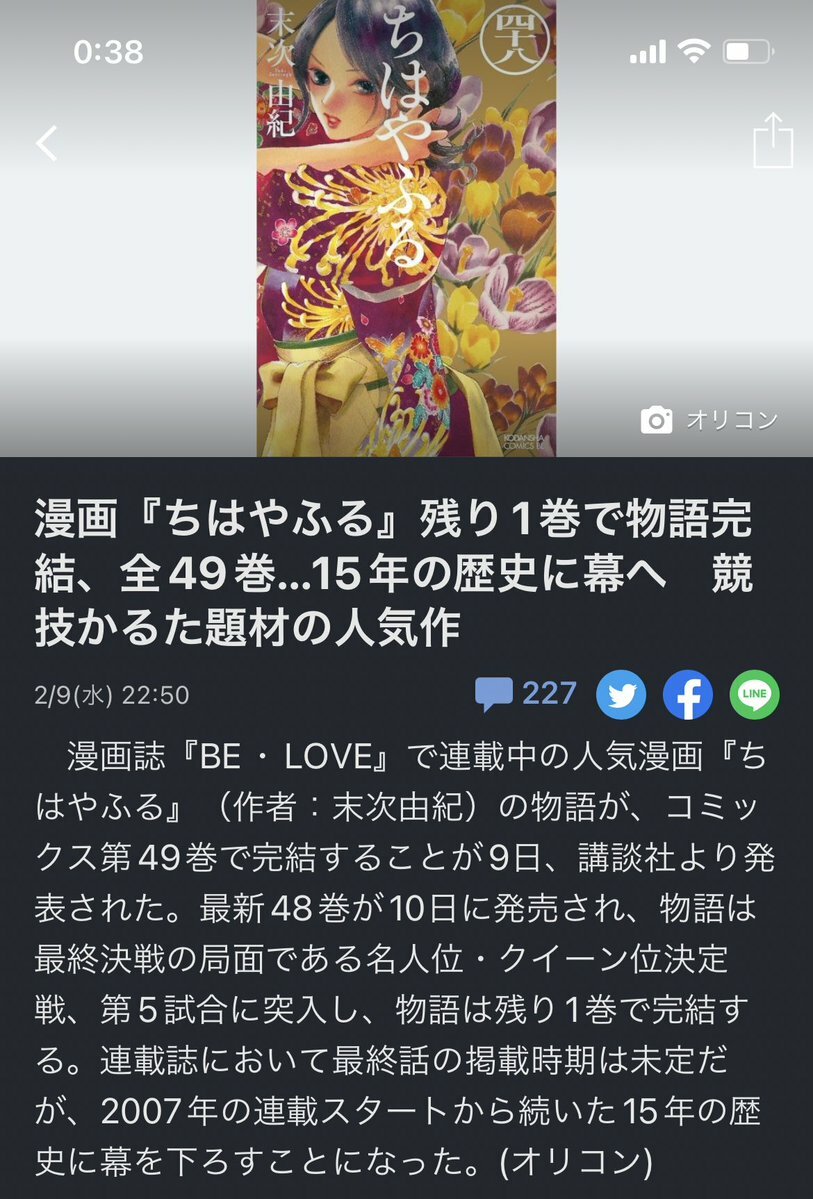Share article via LINE
This screenshot has height=1199, width=813.
click(754, 695)
